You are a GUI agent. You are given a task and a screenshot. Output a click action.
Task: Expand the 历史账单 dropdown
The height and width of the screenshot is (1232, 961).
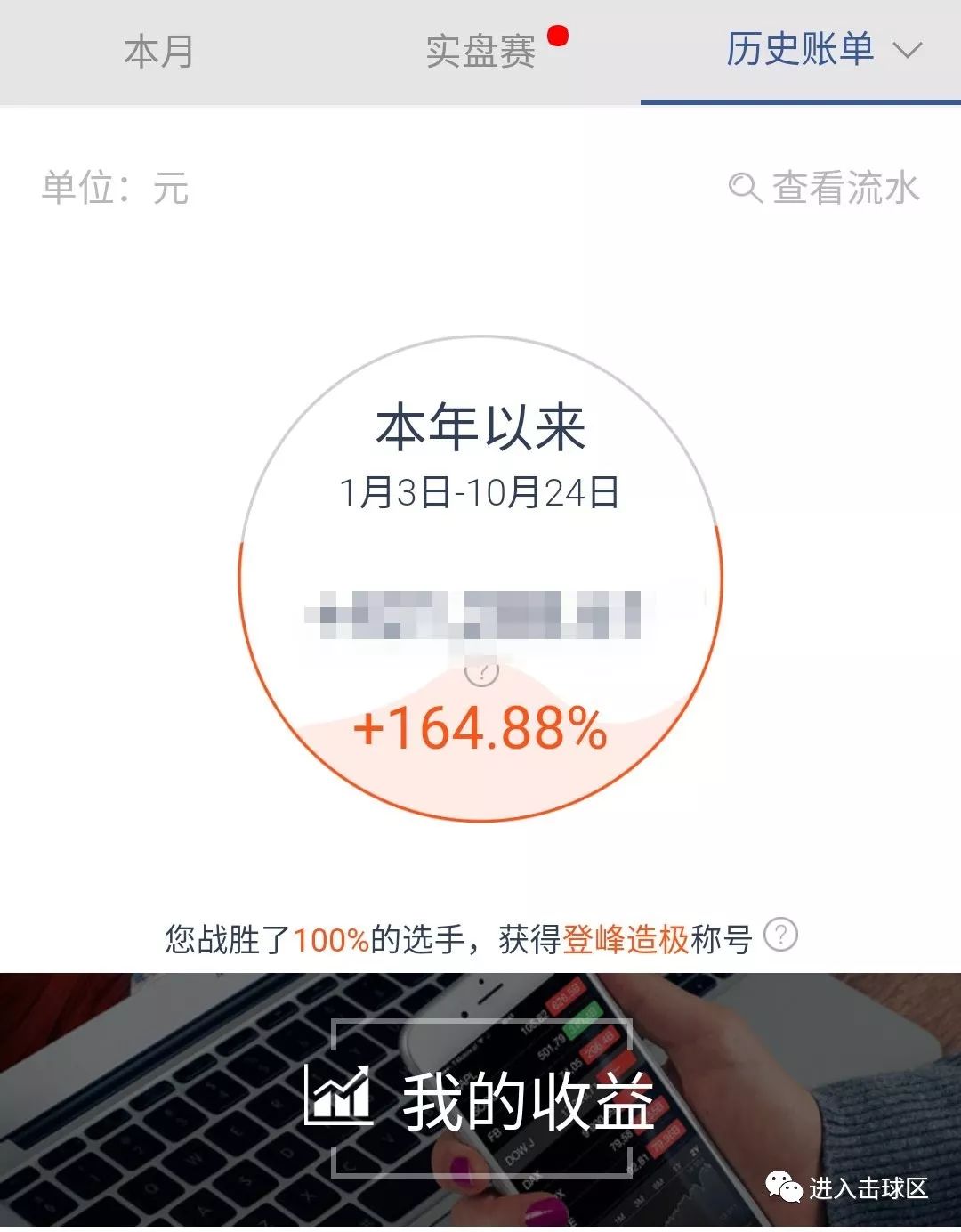click(x=906, y=51)
